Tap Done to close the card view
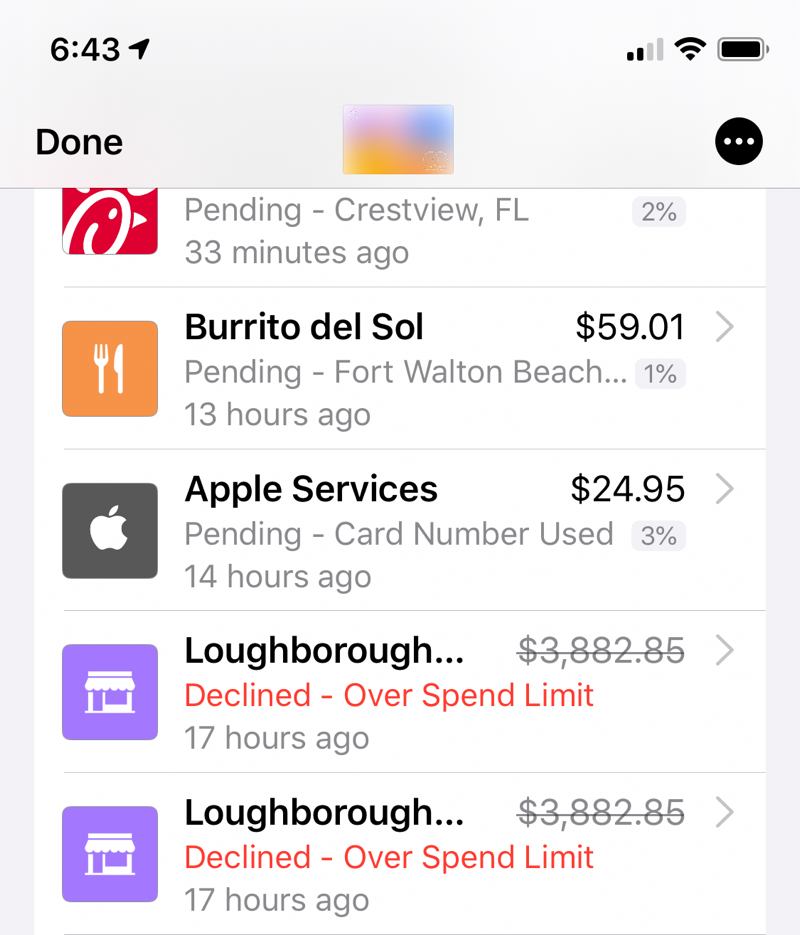This screenshot has height=935, width=800. pyautogui.click(x=79, y=142)
